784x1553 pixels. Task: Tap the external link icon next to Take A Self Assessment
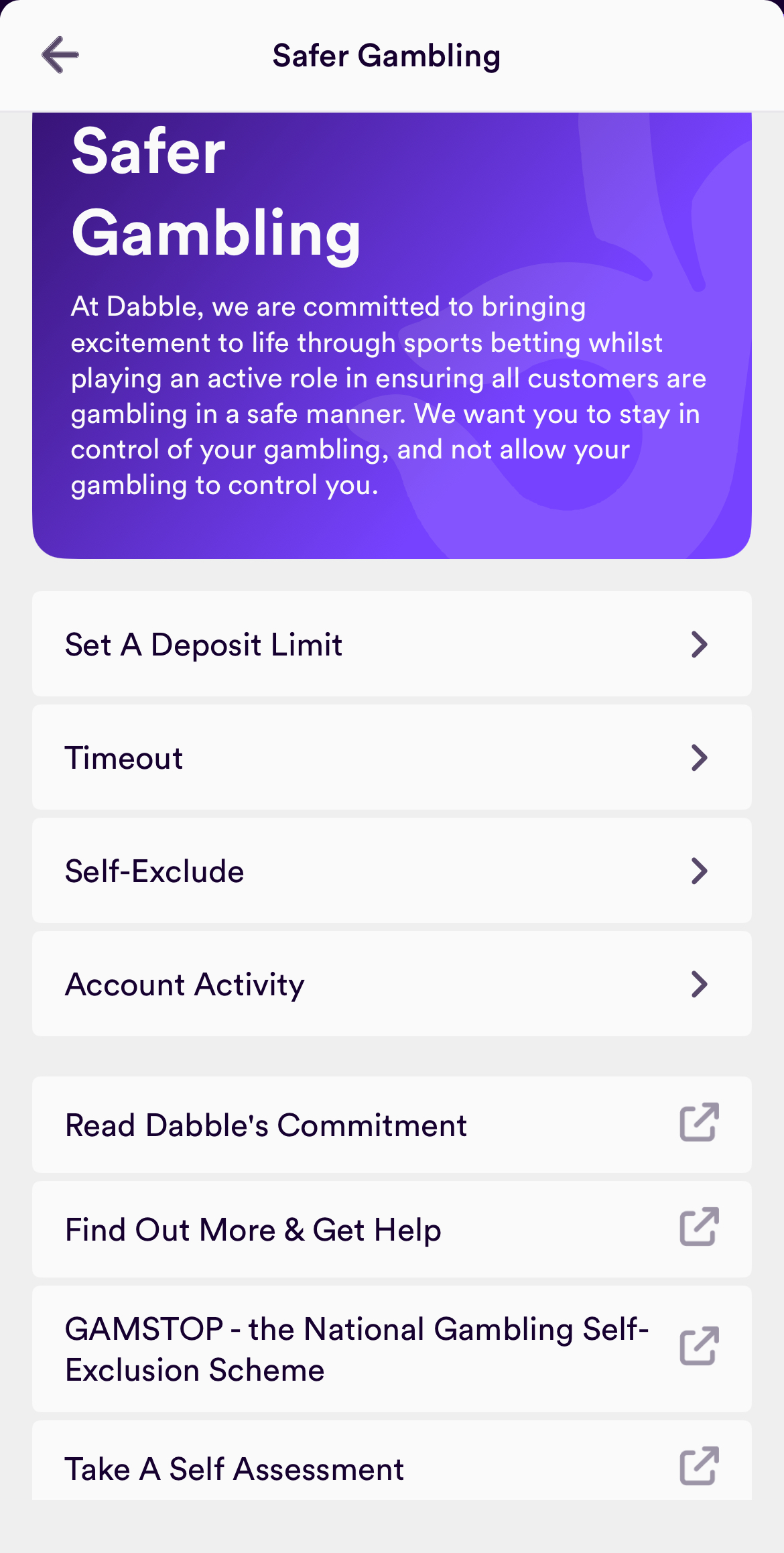tap(700, 1468)
